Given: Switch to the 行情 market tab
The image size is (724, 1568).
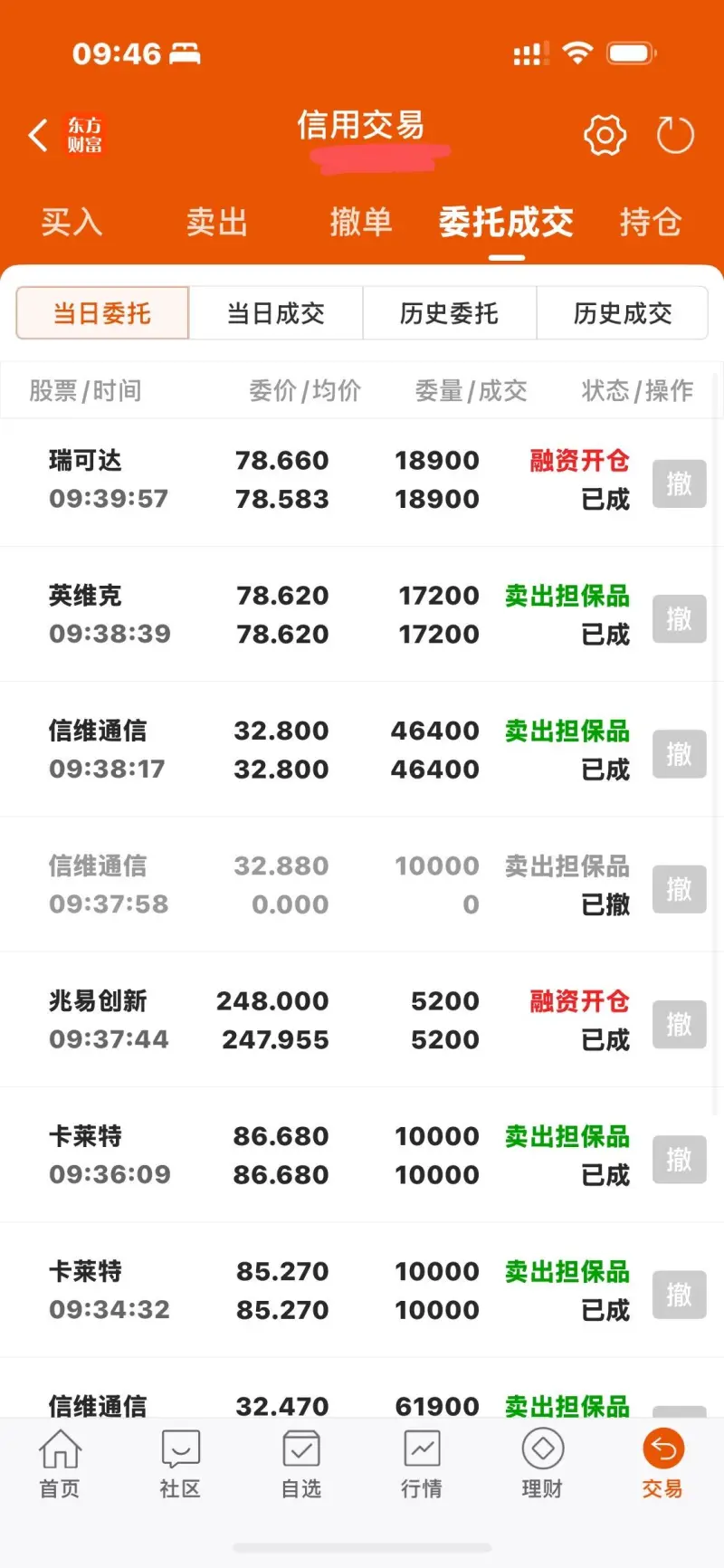Looking at the screenshot, I should (x=422, y=1463).
